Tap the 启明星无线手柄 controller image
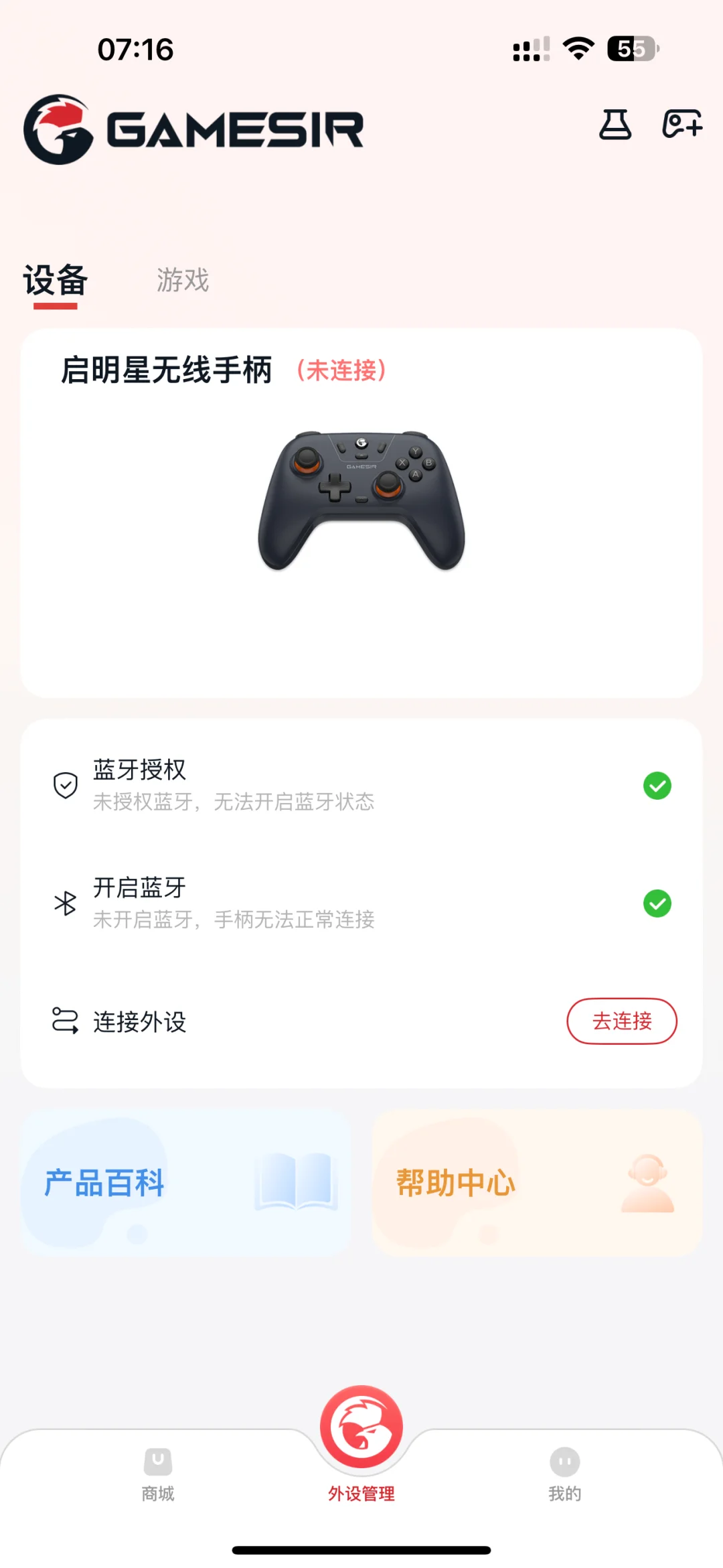723x1568 pixels. [x=361, y=499]
